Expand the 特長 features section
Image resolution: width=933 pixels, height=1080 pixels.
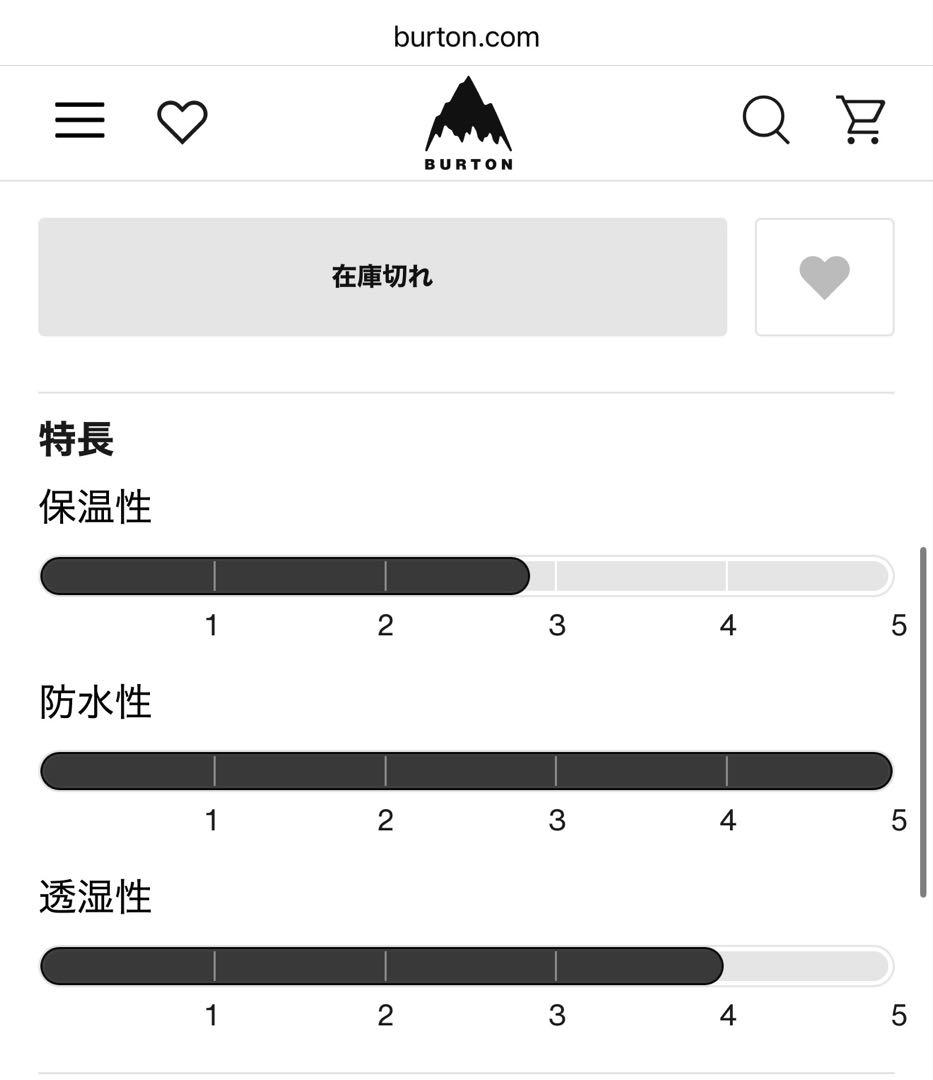pyautogui.click(x=75, y=437)
